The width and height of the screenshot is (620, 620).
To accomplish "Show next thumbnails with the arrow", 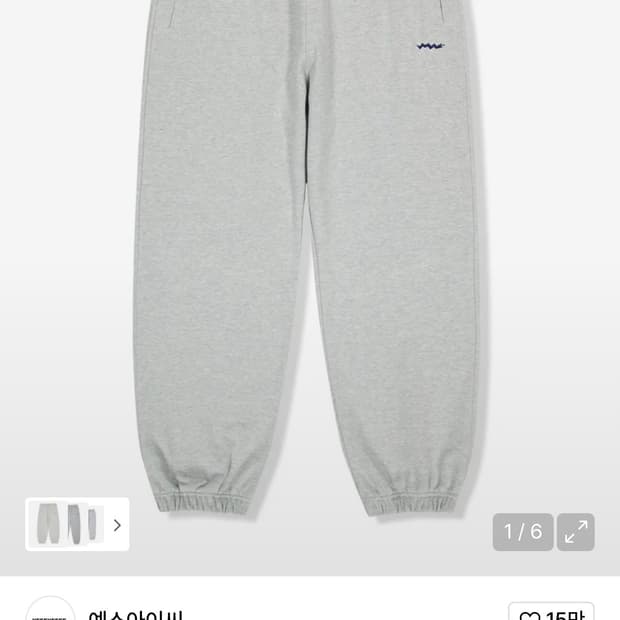I will coord(117,525).
